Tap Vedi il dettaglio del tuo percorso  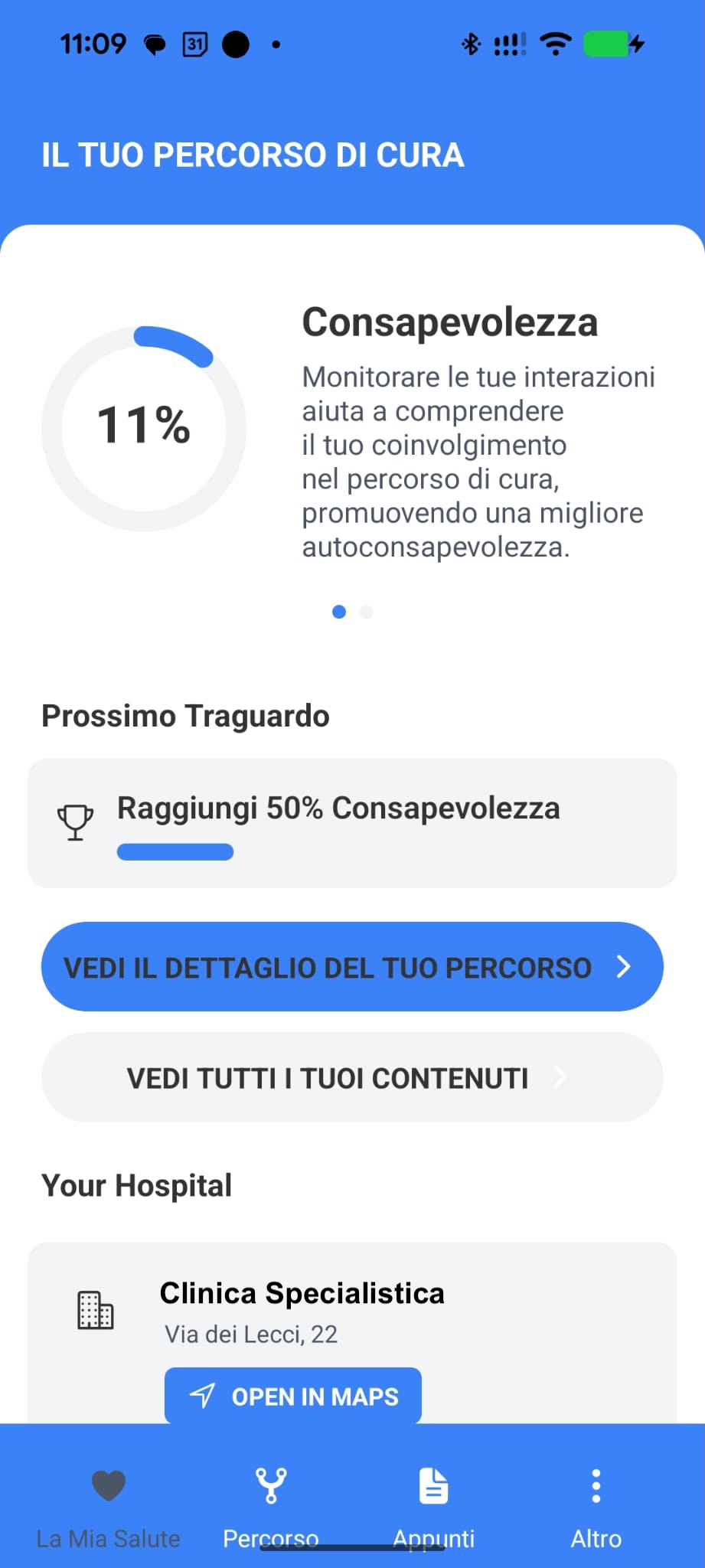[352, 967]
